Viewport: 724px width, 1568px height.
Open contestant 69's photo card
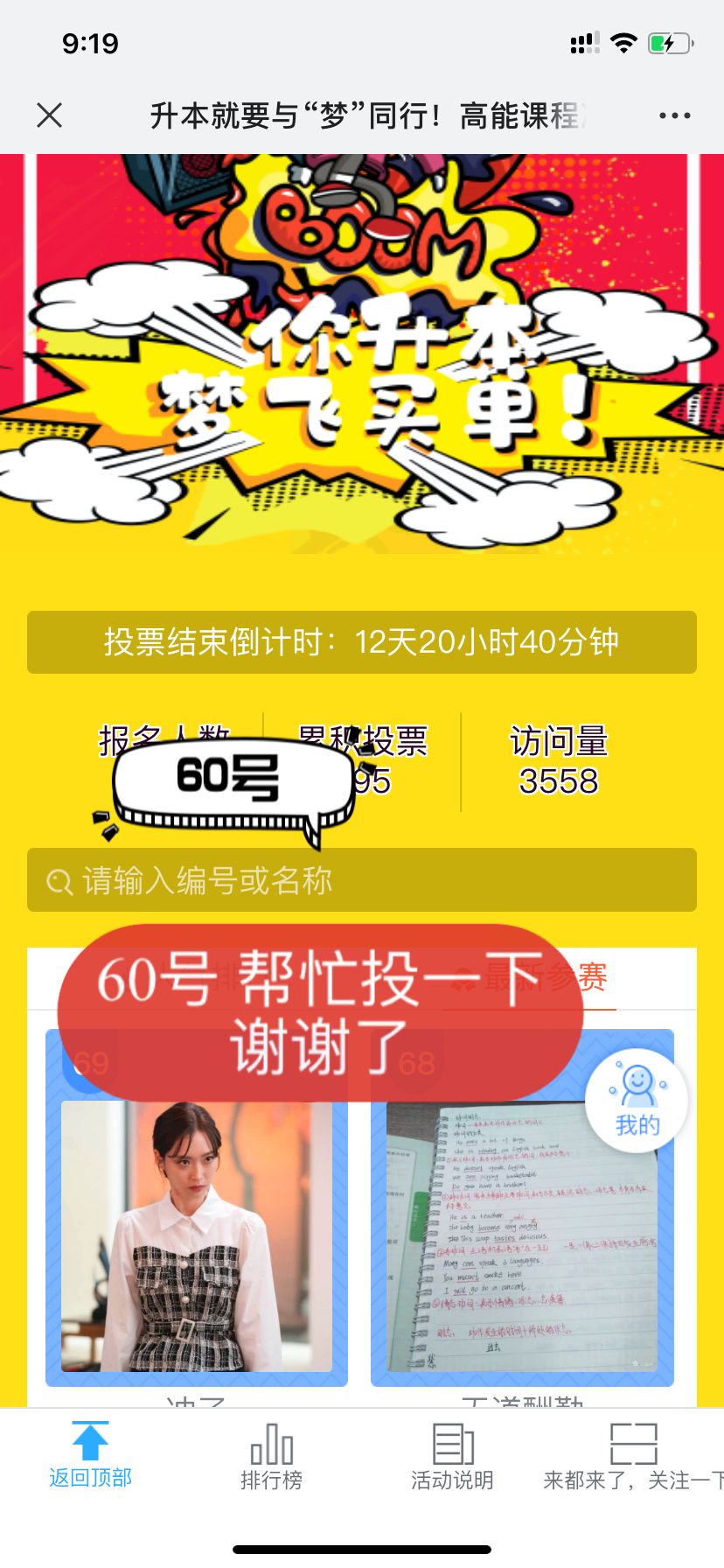[197, 1235]
